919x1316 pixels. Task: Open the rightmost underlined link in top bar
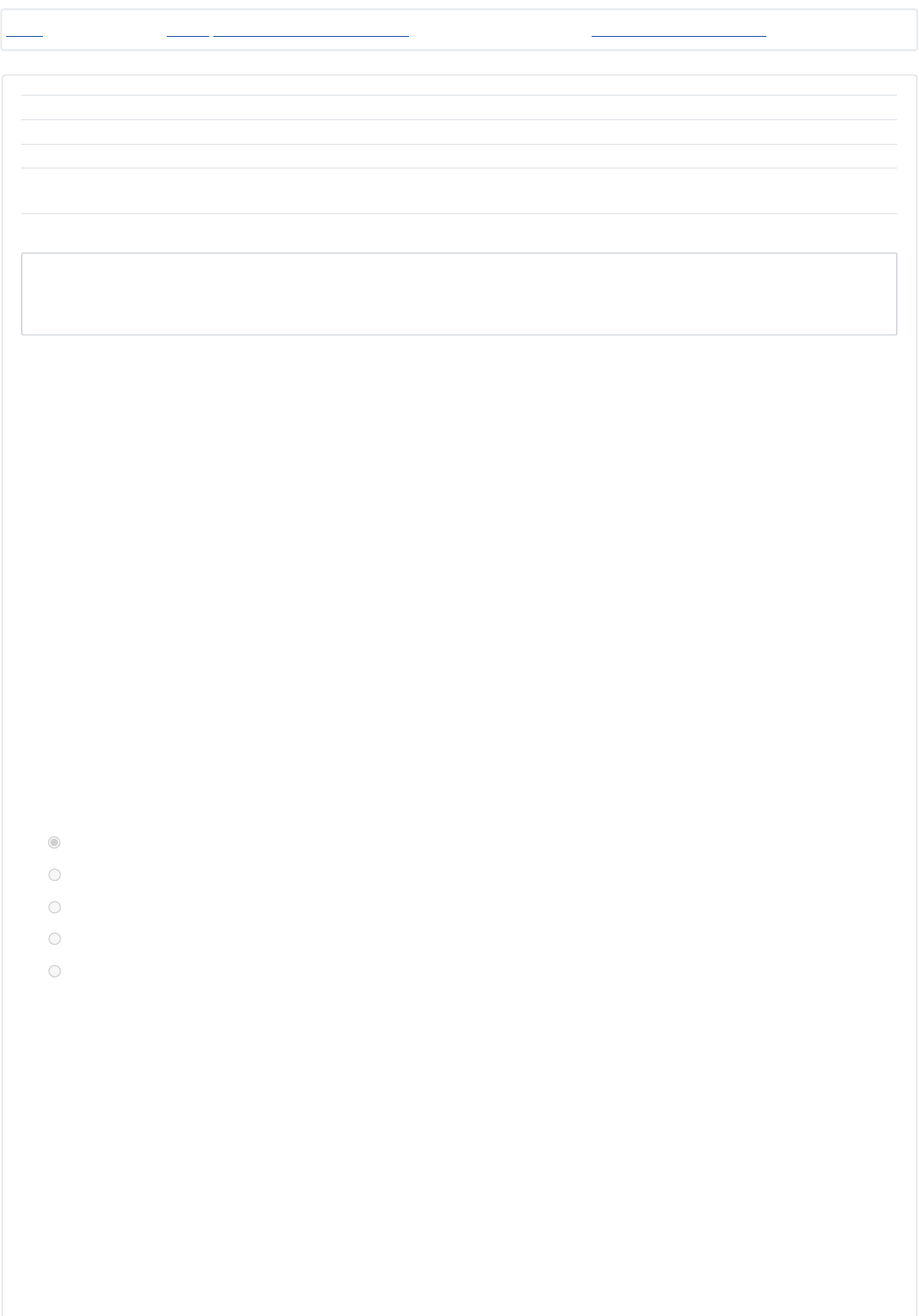(678, 31)
